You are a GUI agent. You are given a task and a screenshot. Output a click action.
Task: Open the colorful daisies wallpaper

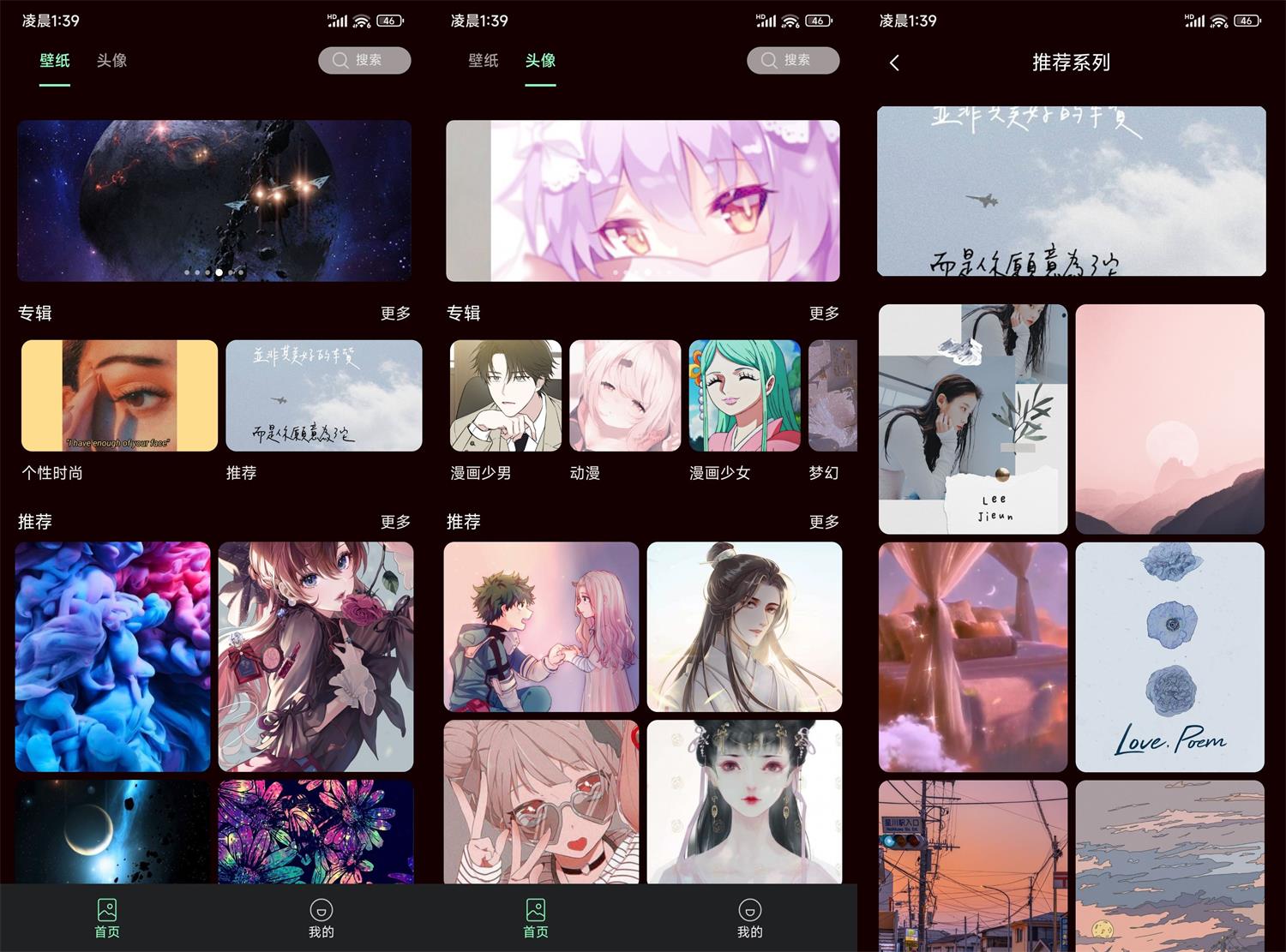point(315,831)
